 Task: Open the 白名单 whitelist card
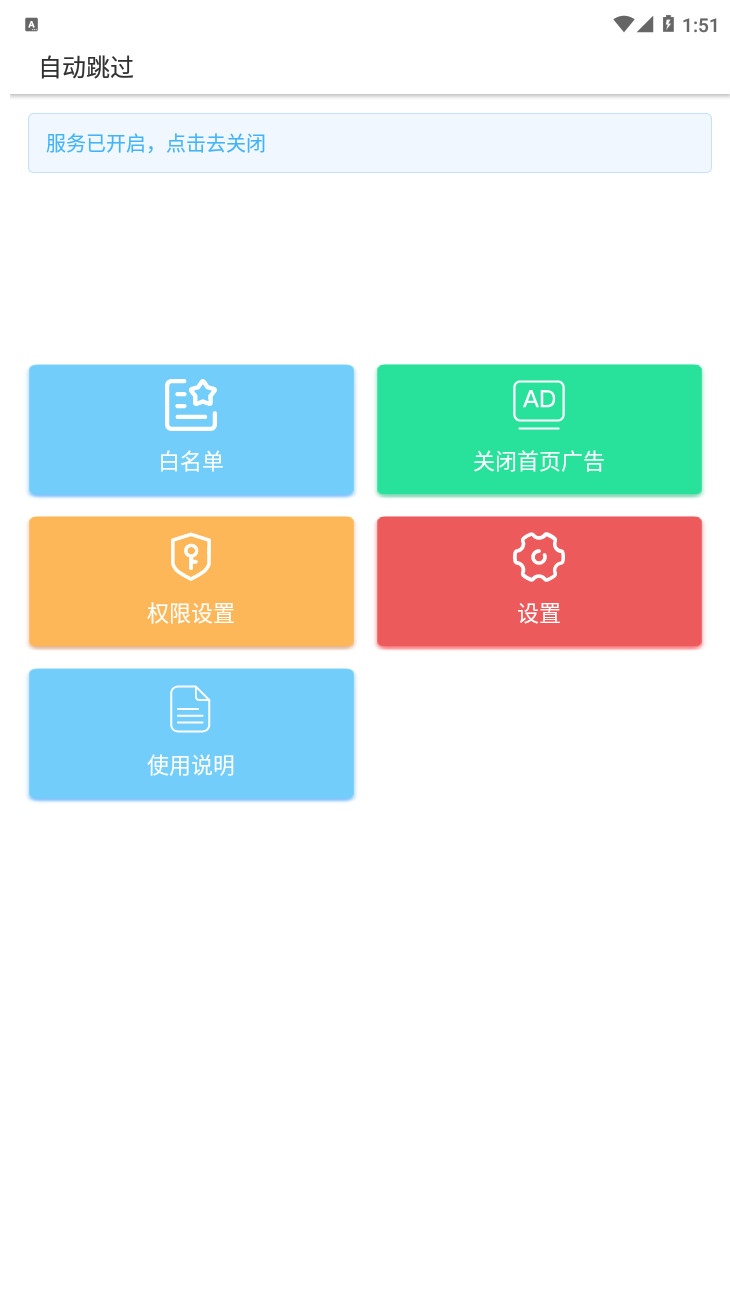pyautogui.click(x=191, y=430)
